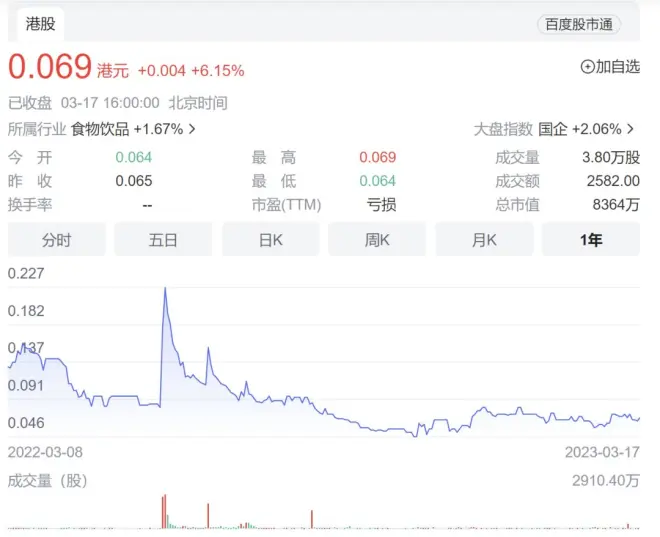Tap the 港股 market tab
The width and height of the screenshot is (660, 537).
coord(41,23)
